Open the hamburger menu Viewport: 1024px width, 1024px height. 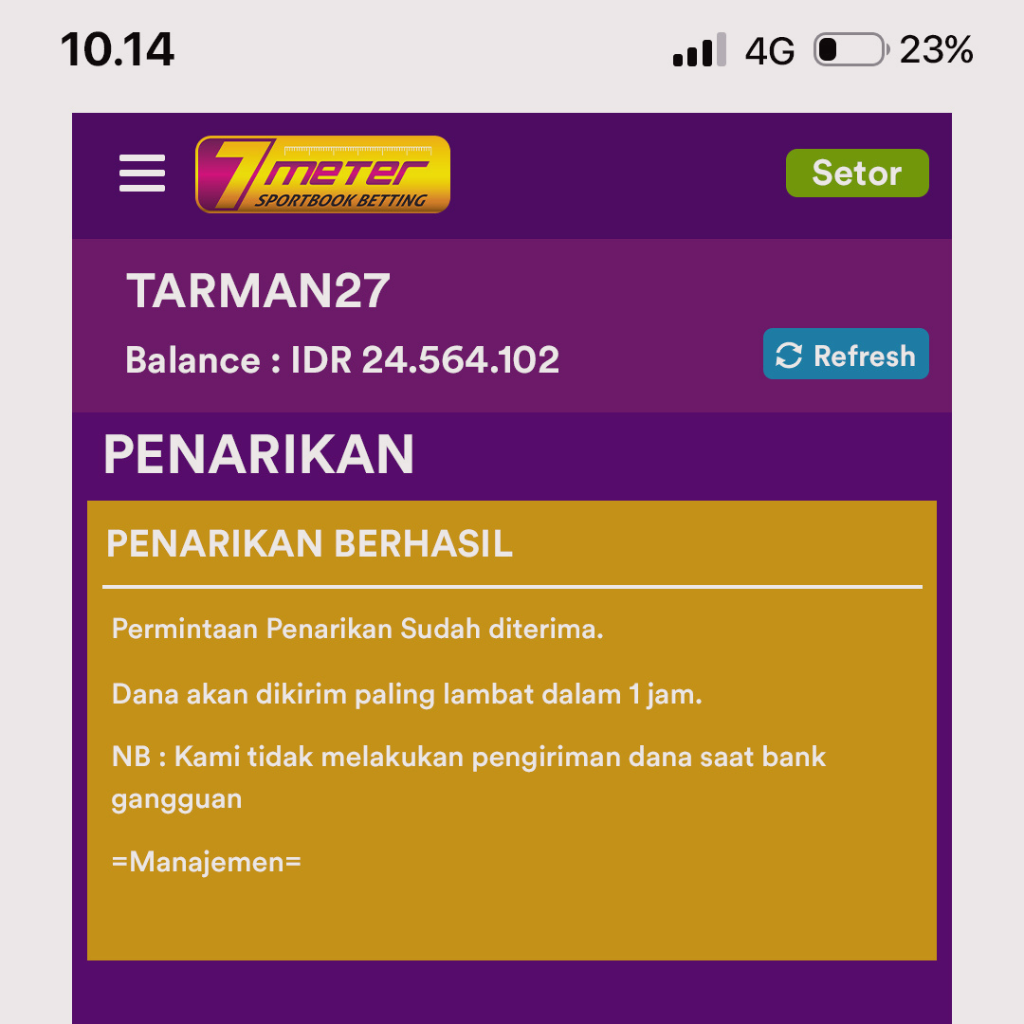pos(142,174)
